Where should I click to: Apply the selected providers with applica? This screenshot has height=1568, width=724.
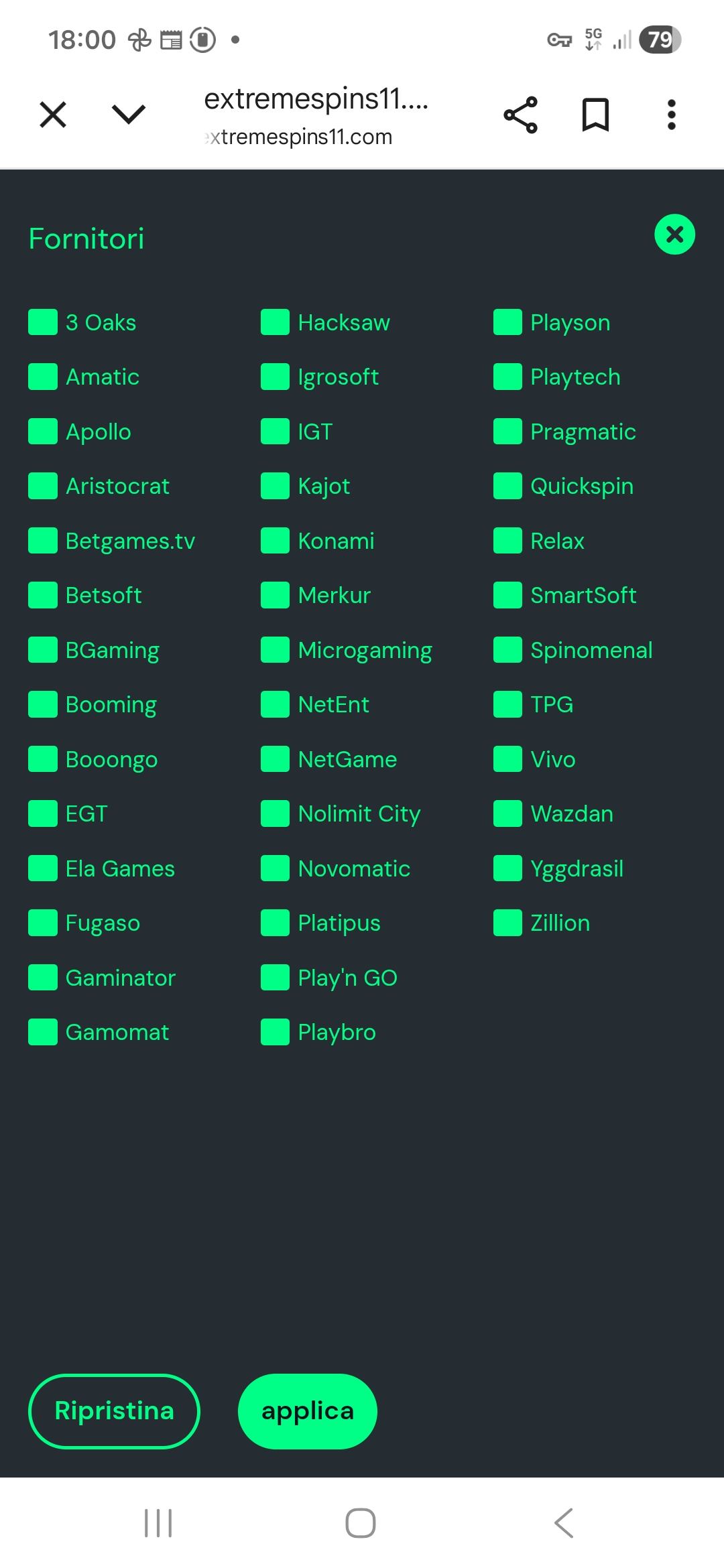[307, 1411]
